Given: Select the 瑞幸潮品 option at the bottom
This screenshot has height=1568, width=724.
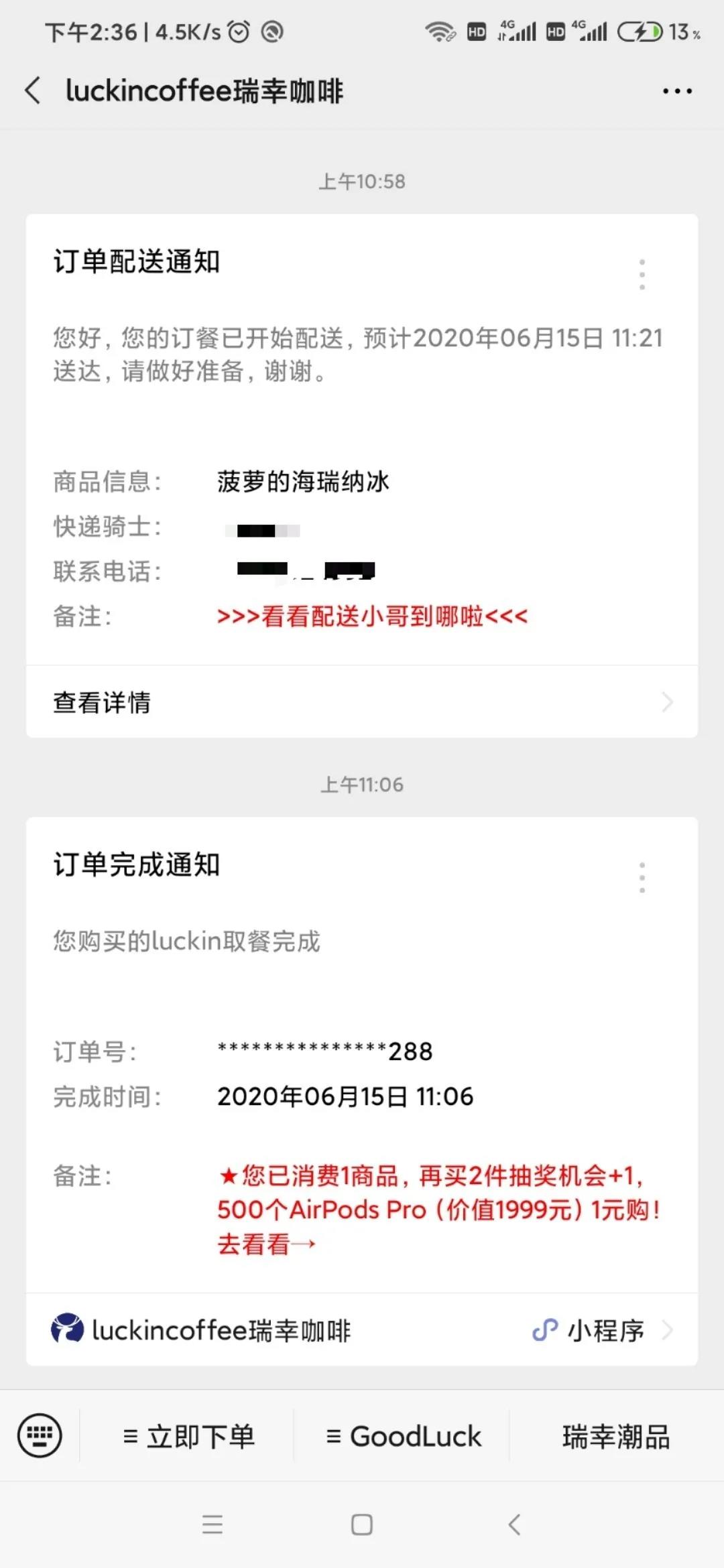Looking at the screenshot, I should click(x=615, y=1437).
